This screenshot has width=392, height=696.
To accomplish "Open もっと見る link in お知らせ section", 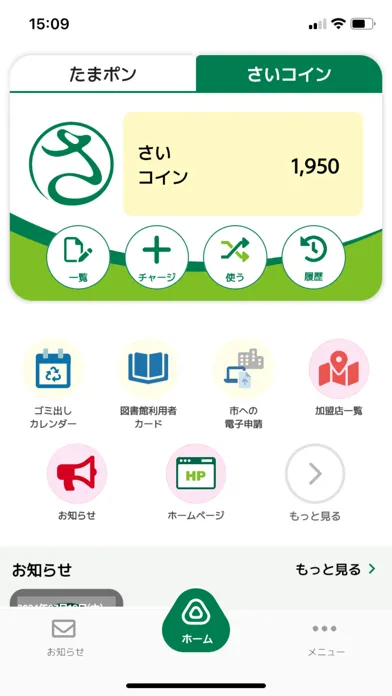I will coord(335,569).
